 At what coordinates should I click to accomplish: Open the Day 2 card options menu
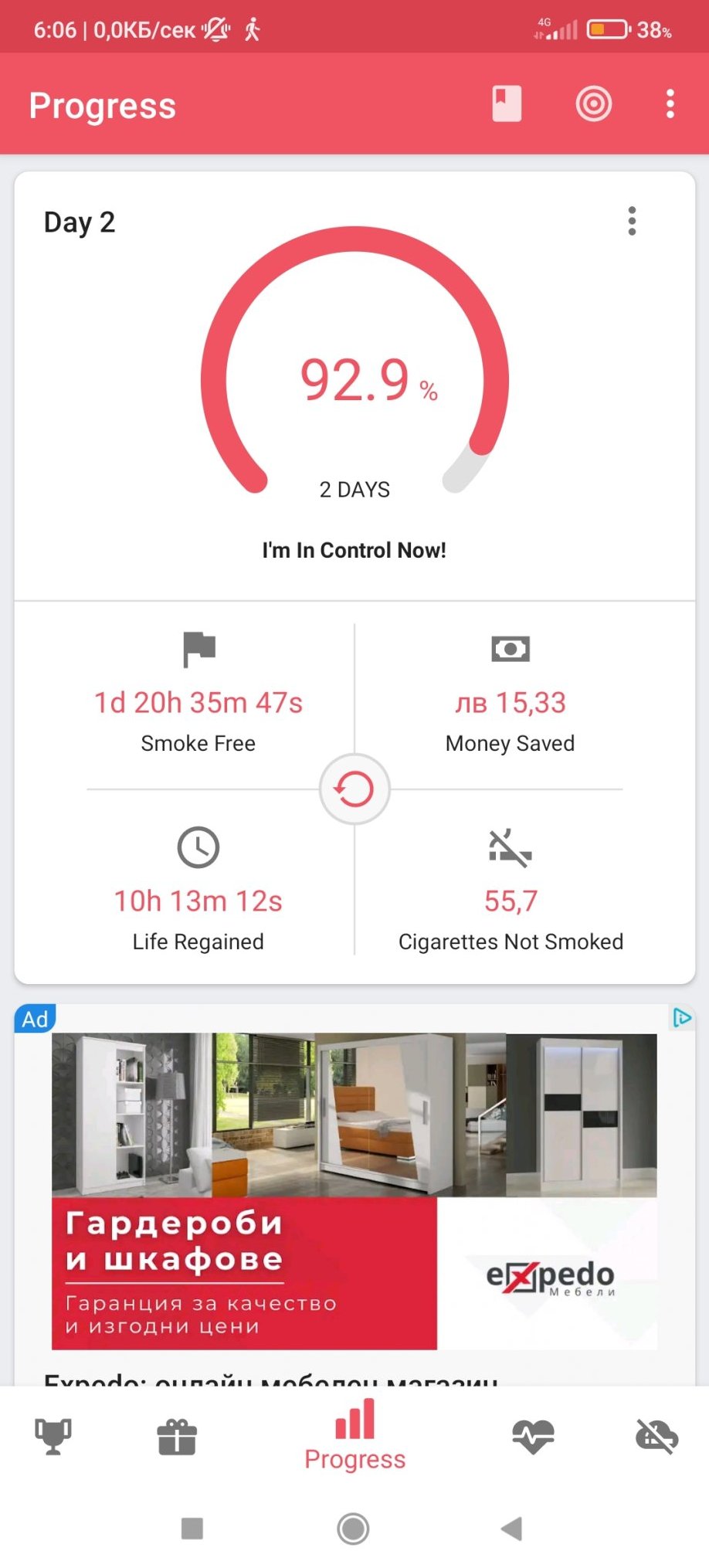(x=632, y=222)
